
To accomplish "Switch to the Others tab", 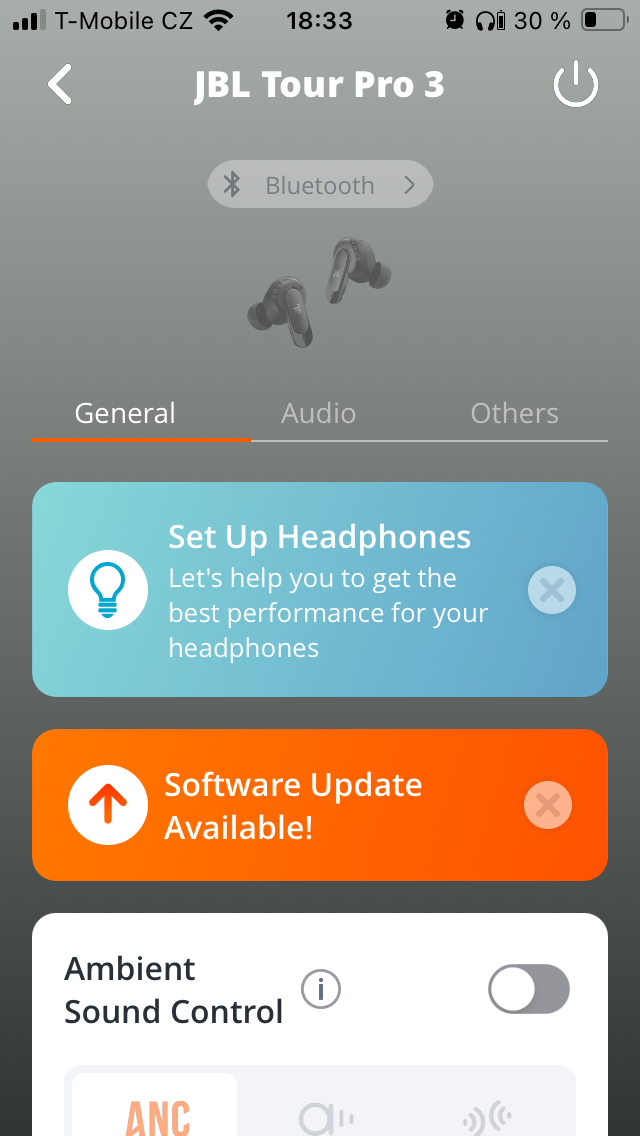I will 514,414.
